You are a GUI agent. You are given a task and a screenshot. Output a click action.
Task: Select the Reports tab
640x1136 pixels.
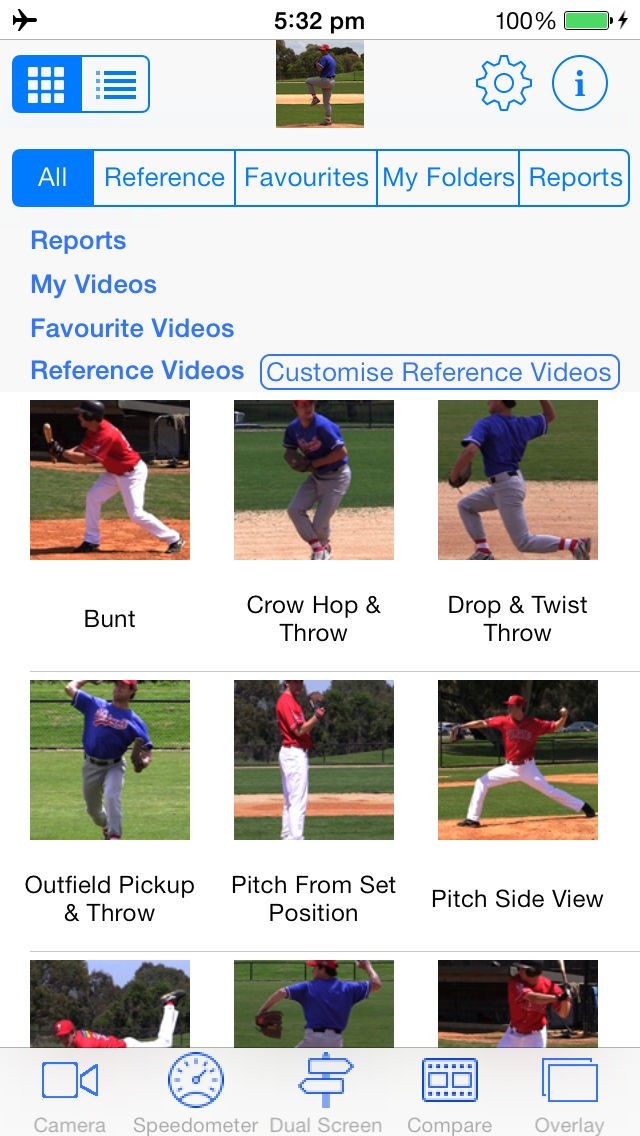575,178
